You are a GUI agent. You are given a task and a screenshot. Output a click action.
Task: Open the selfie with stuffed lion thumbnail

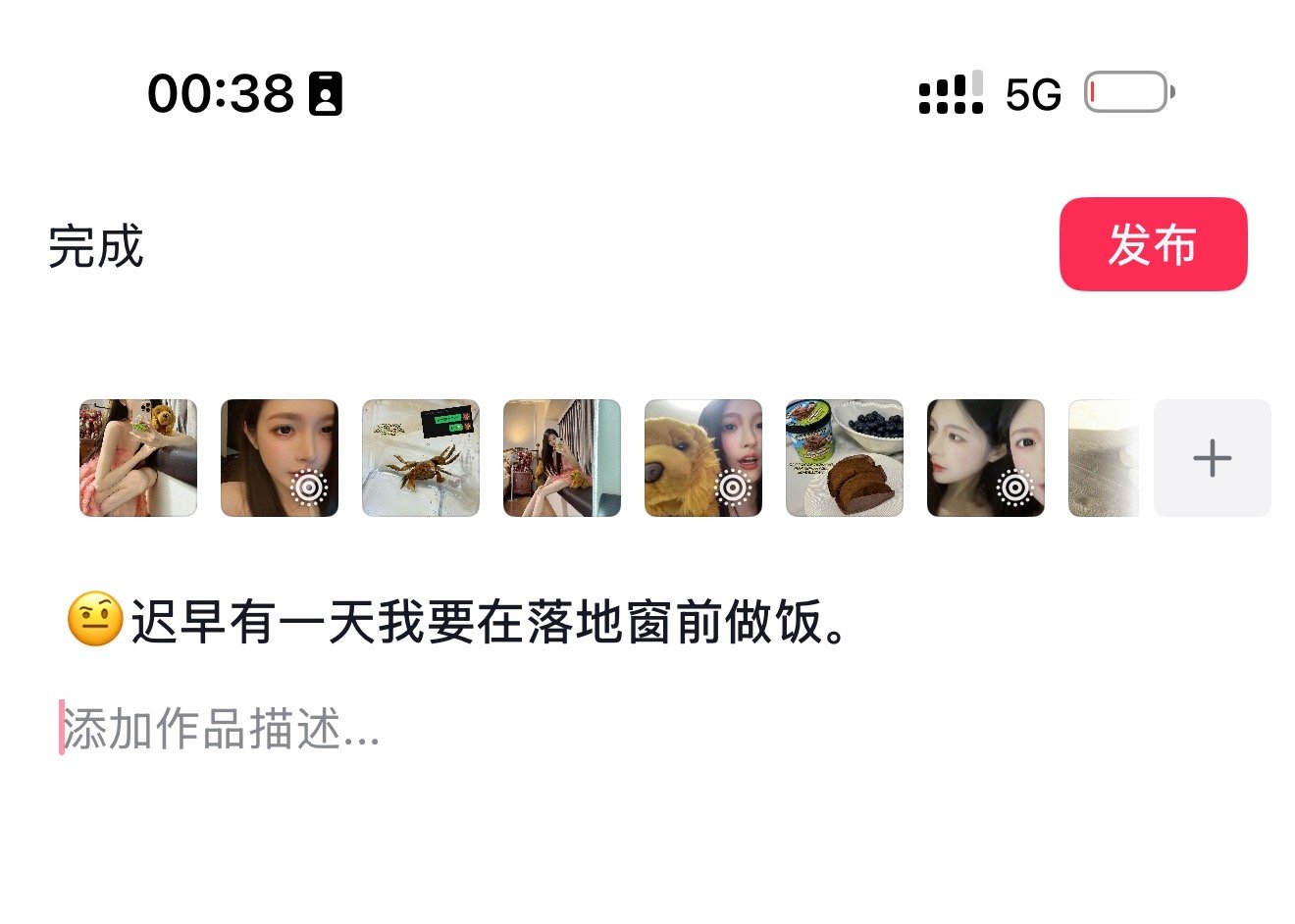point(703,458)
